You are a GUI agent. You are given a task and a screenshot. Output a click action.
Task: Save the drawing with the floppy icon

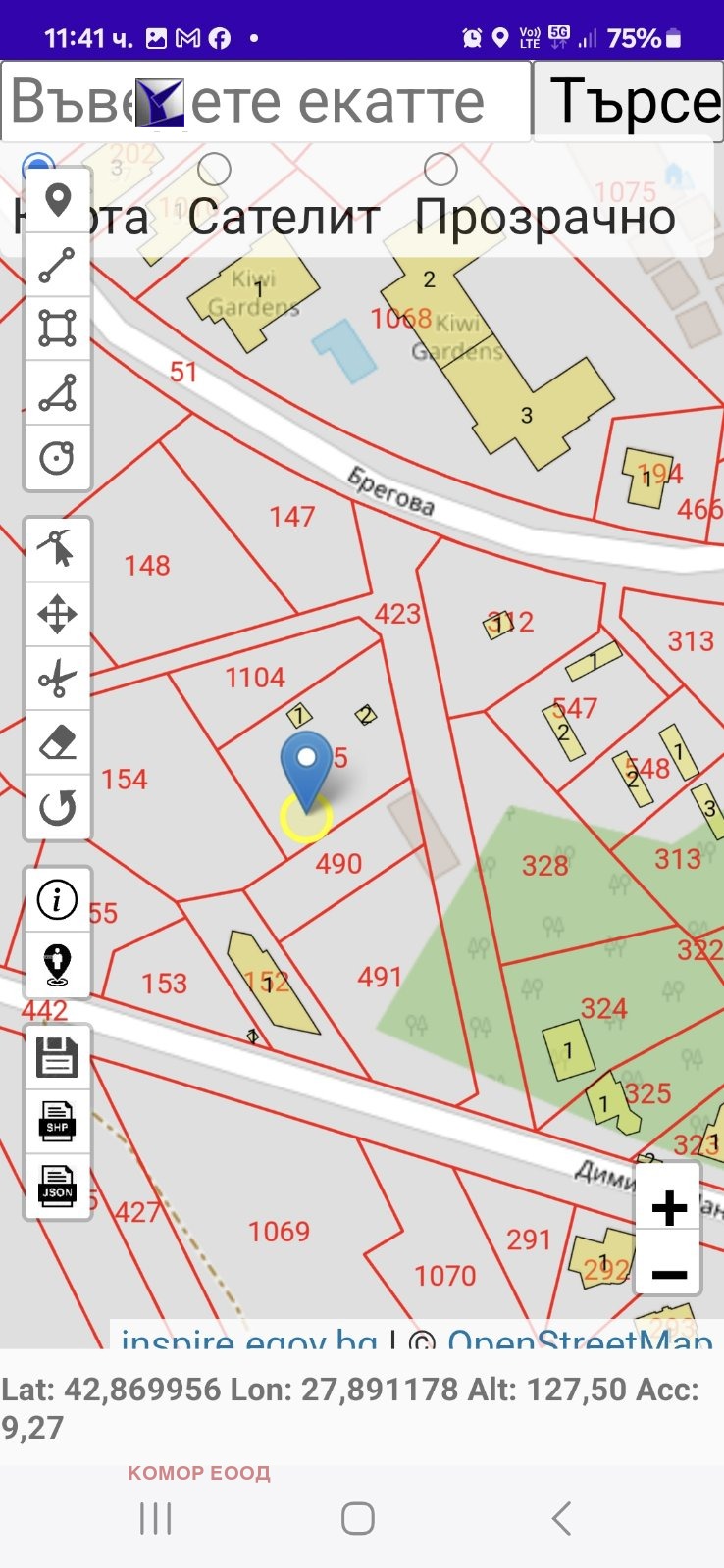click(58, 1057)
